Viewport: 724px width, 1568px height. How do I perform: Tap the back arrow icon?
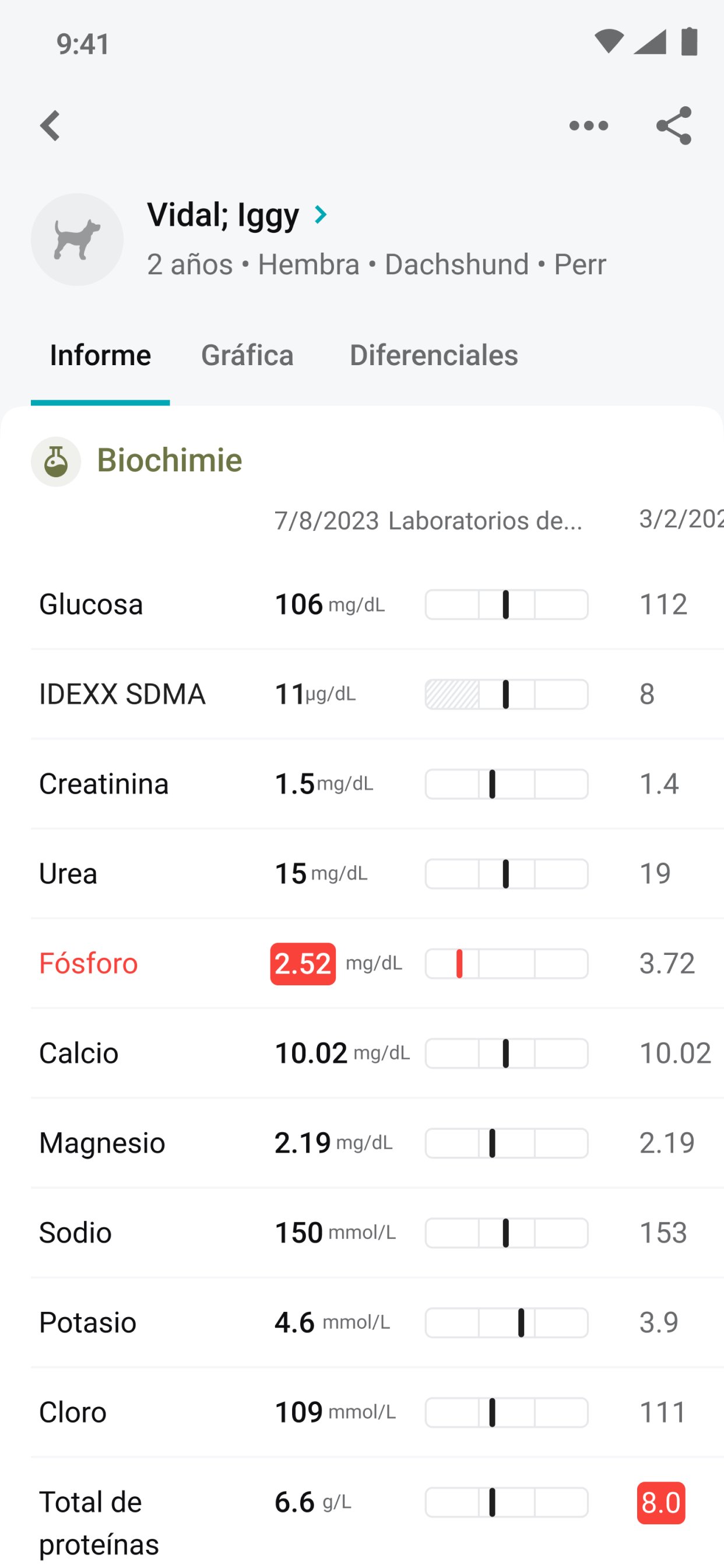[x=51, y=125]
